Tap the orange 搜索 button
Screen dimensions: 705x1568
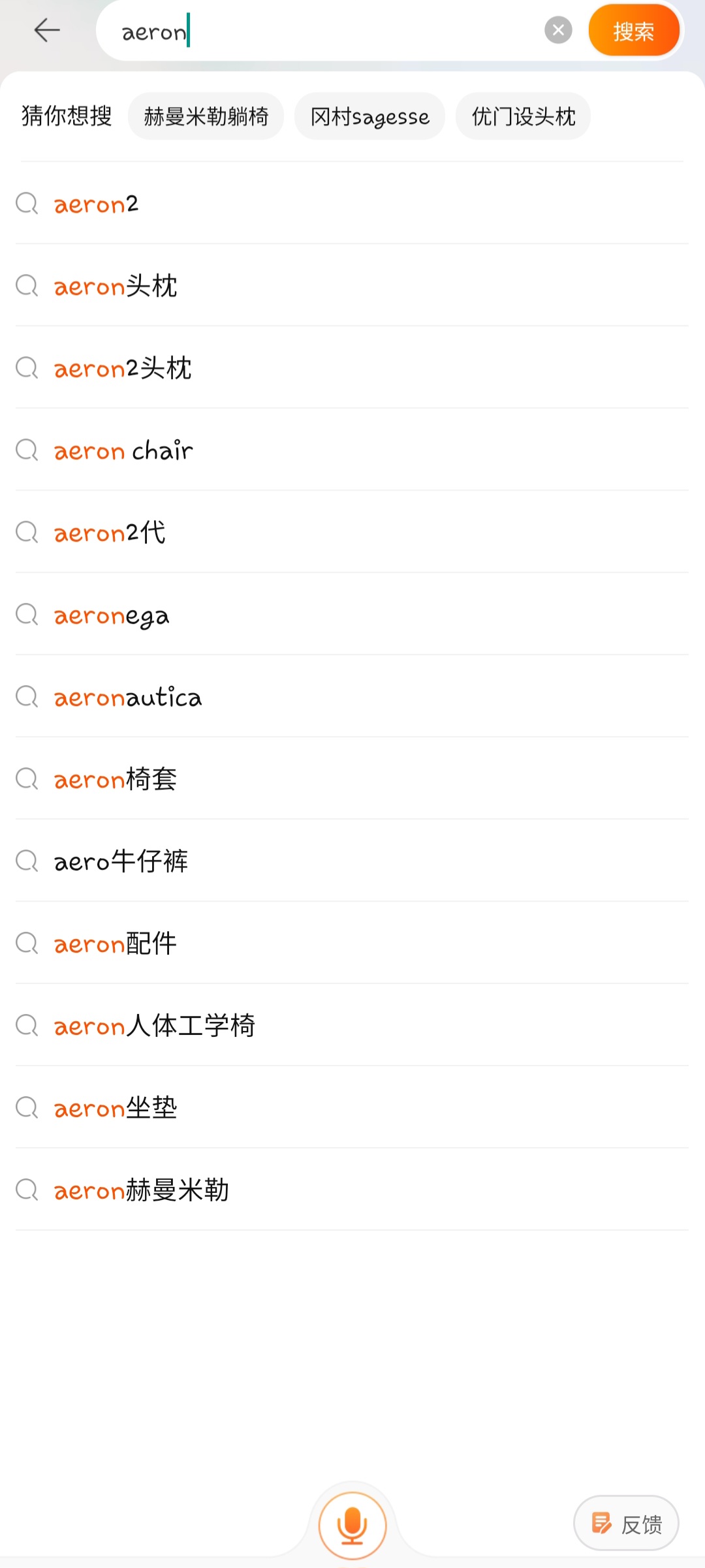click(x=633, y=31)
